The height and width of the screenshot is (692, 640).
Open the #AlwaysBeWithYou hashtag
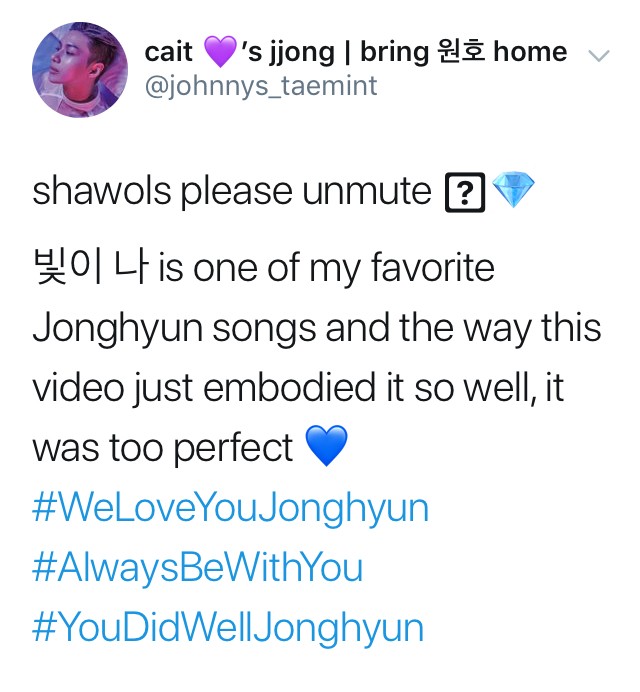[x=197, y=569]
